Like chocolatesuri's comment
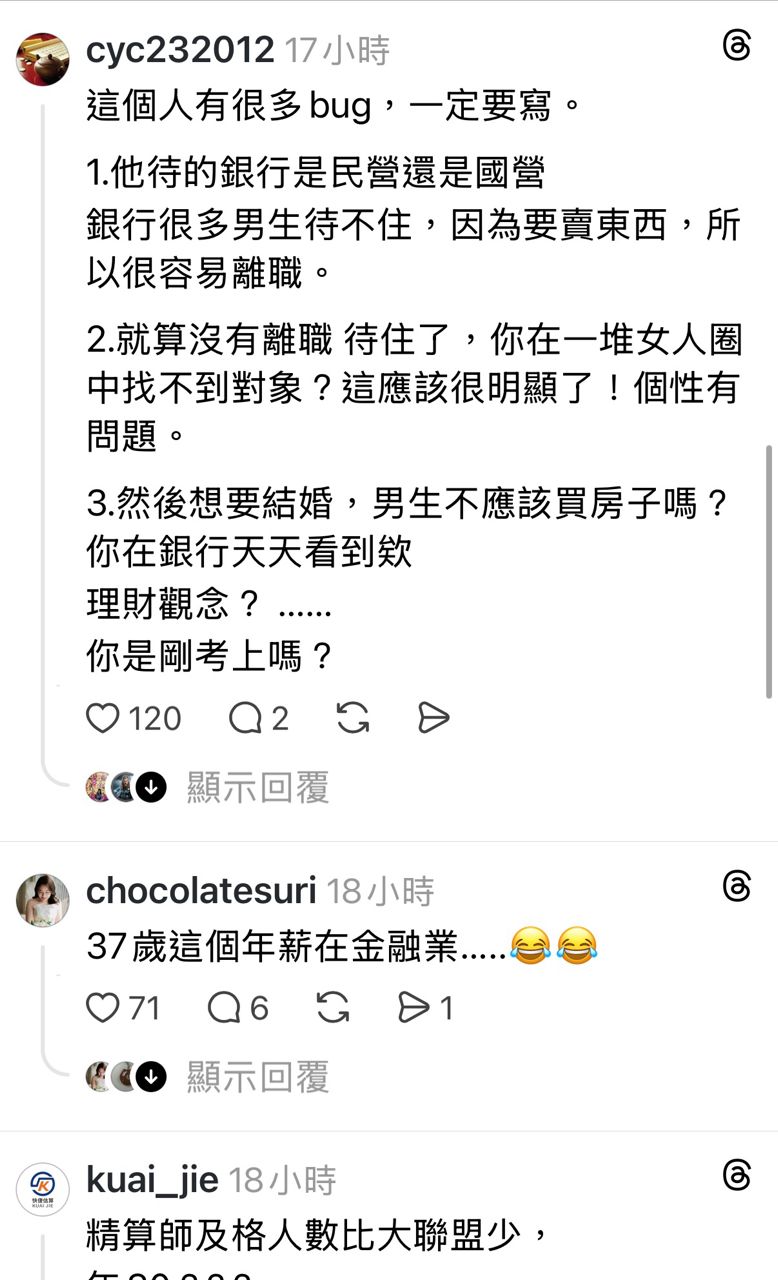 click(103, 1008)
